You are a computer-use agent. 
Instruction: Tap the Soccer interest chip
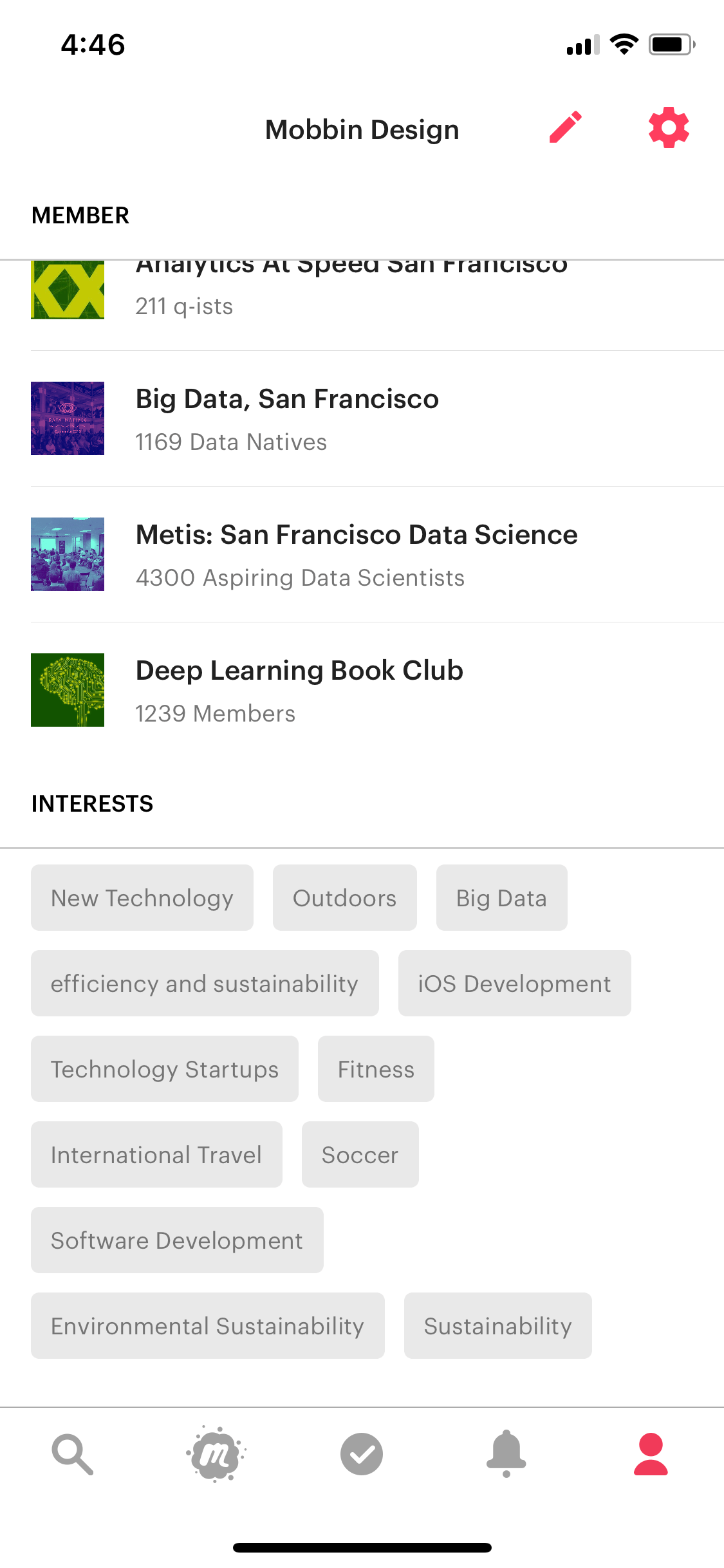(360, 1154)
